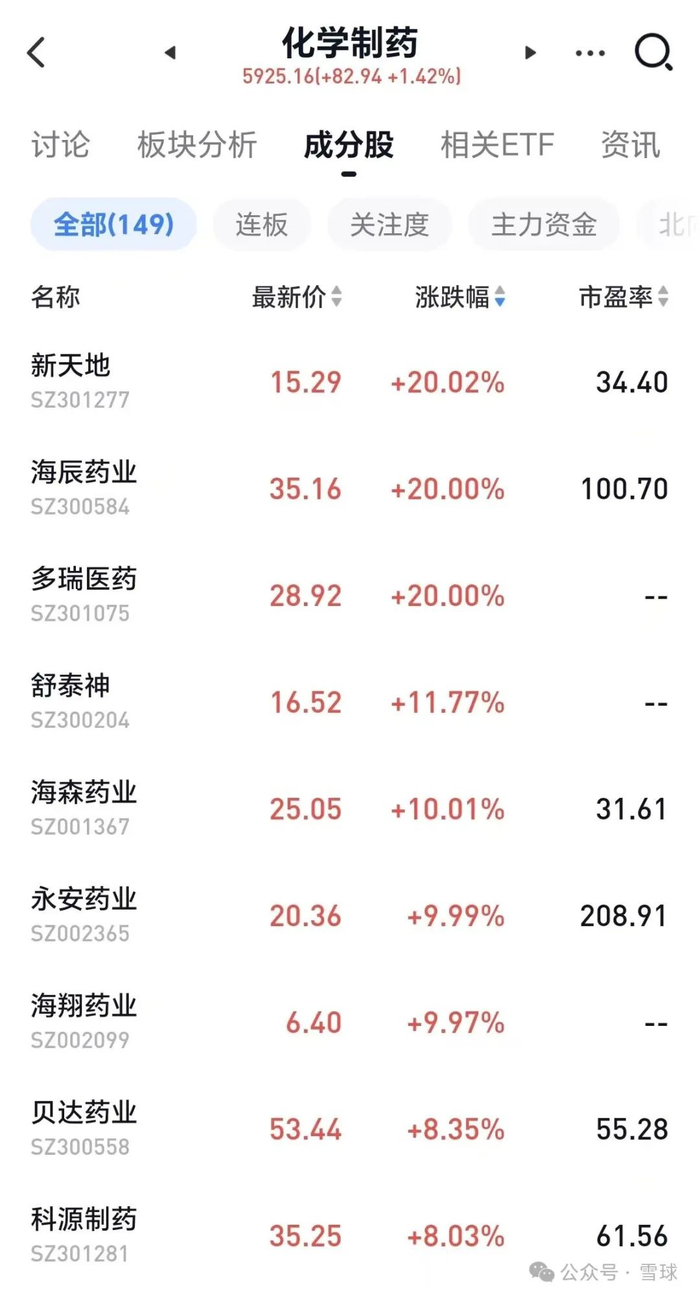Switch to the 板块分析 tab
Screen dimensions: 700x1300
tap(197, 145)
